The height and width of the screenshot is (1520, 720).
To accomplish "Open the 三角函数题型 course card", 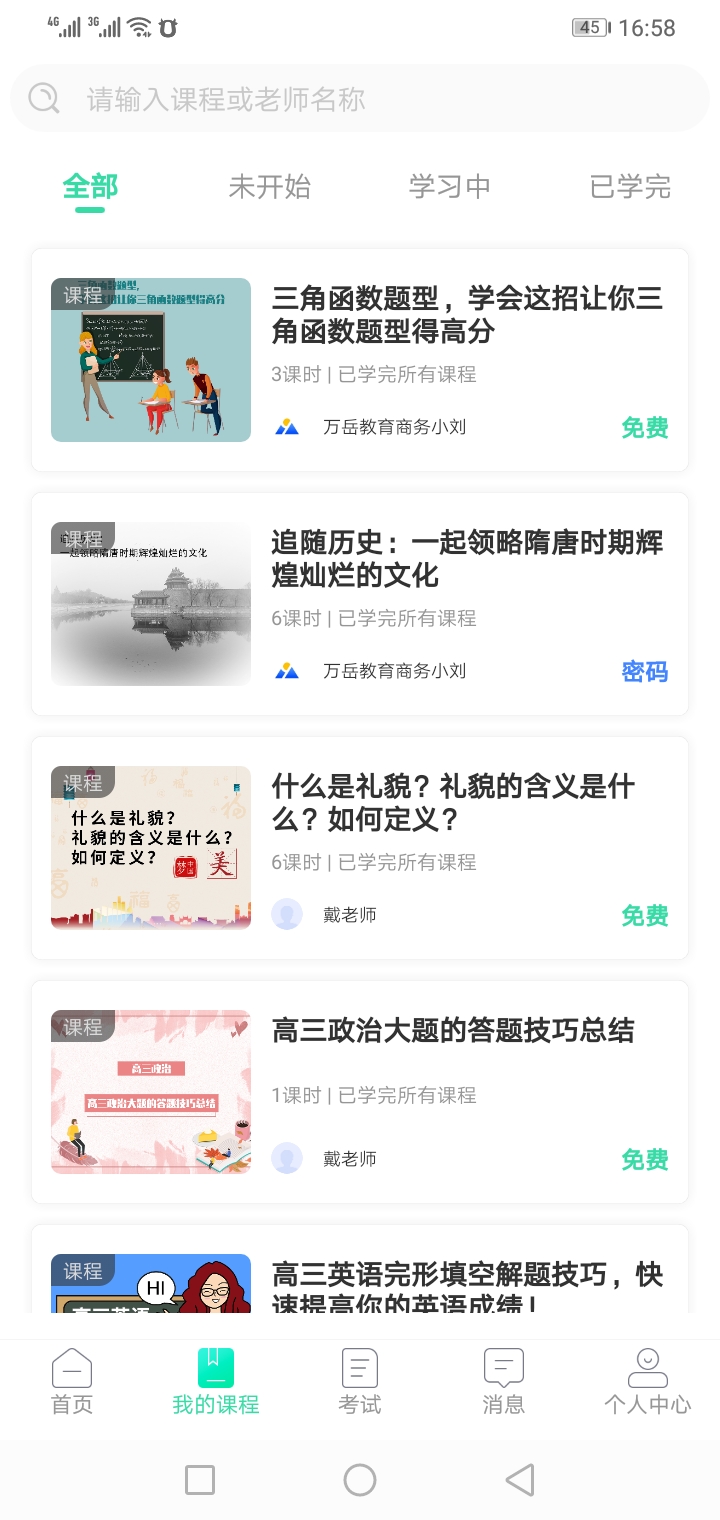I will tap(360, 360).
